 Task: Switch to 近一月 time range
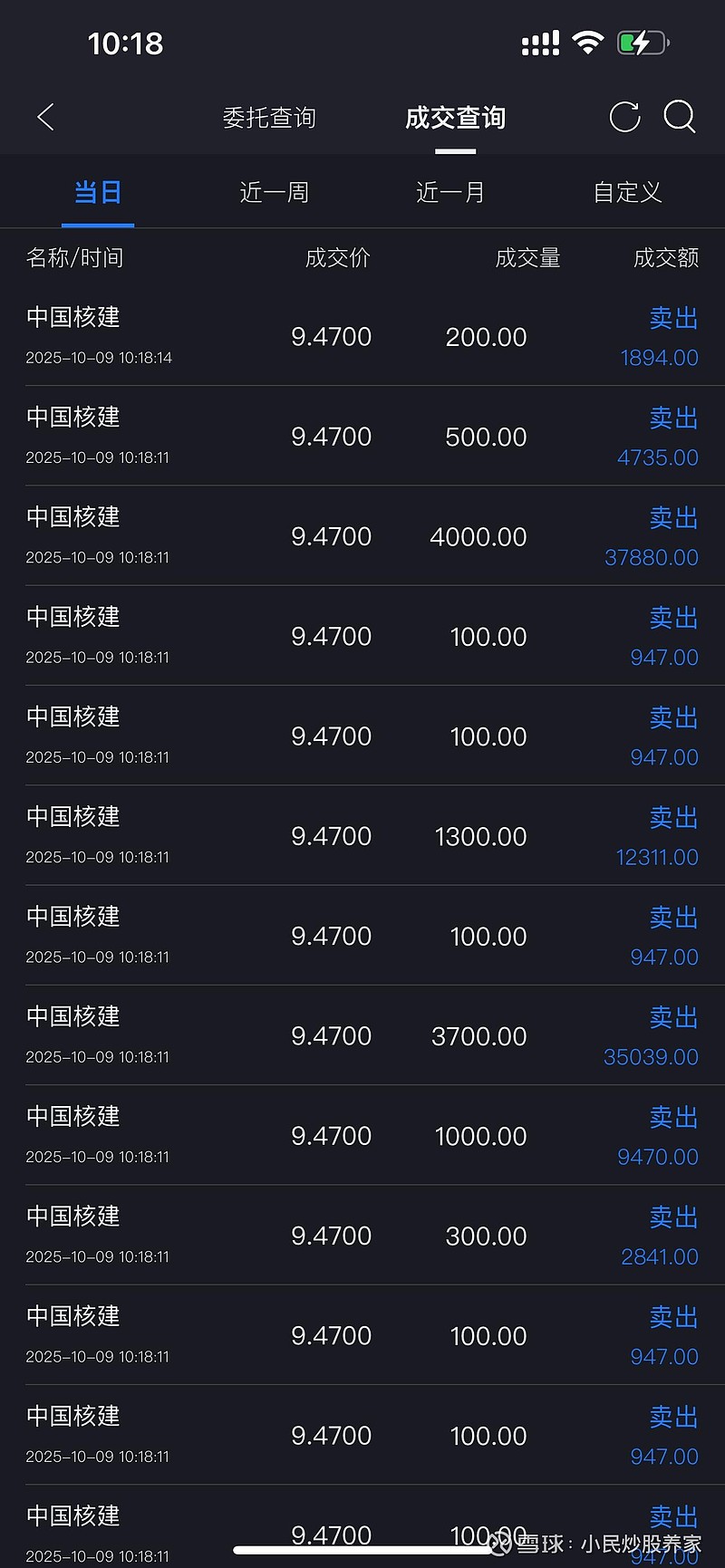[450, 192]
